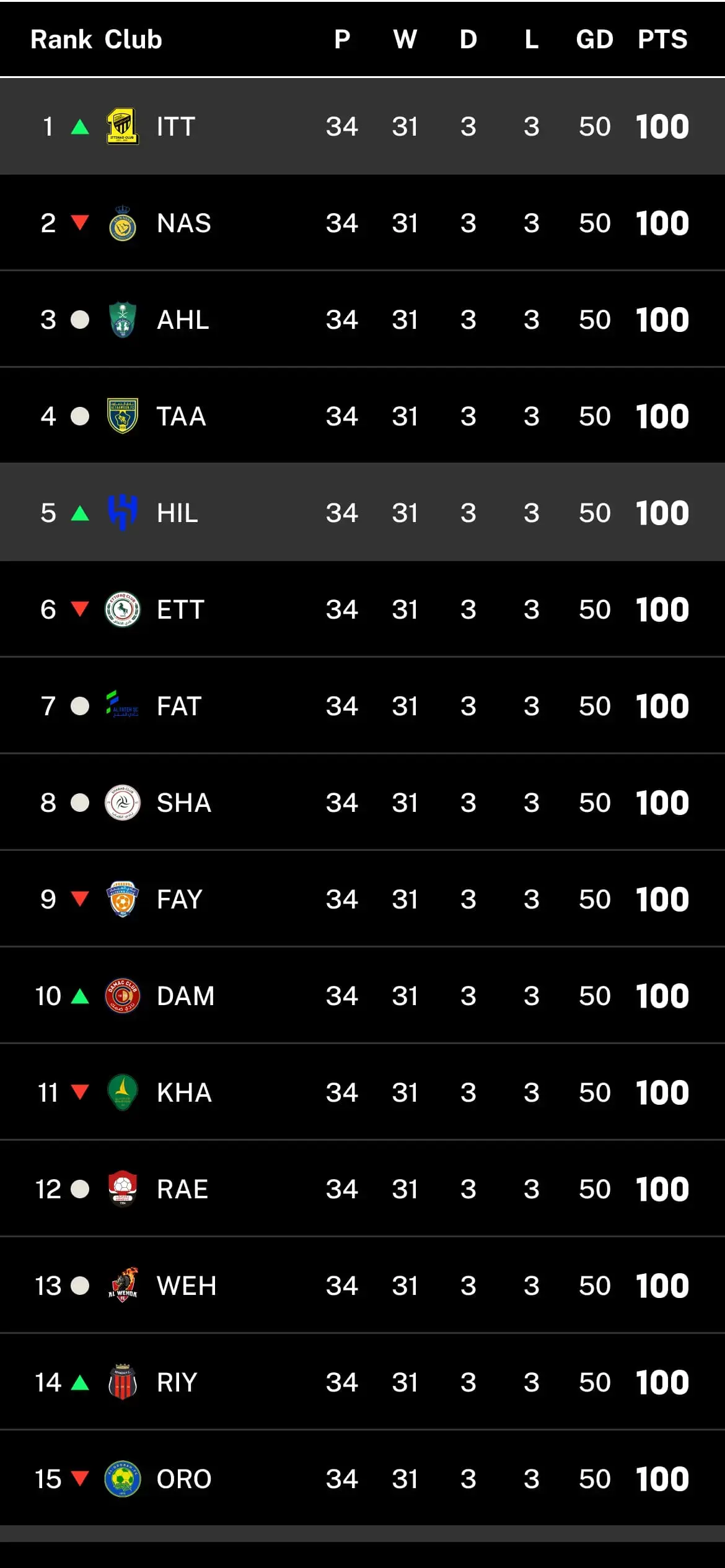This screenshot has height=1568, width=725.
Task: View SHA team details
Action: click(x=183, y=803)
